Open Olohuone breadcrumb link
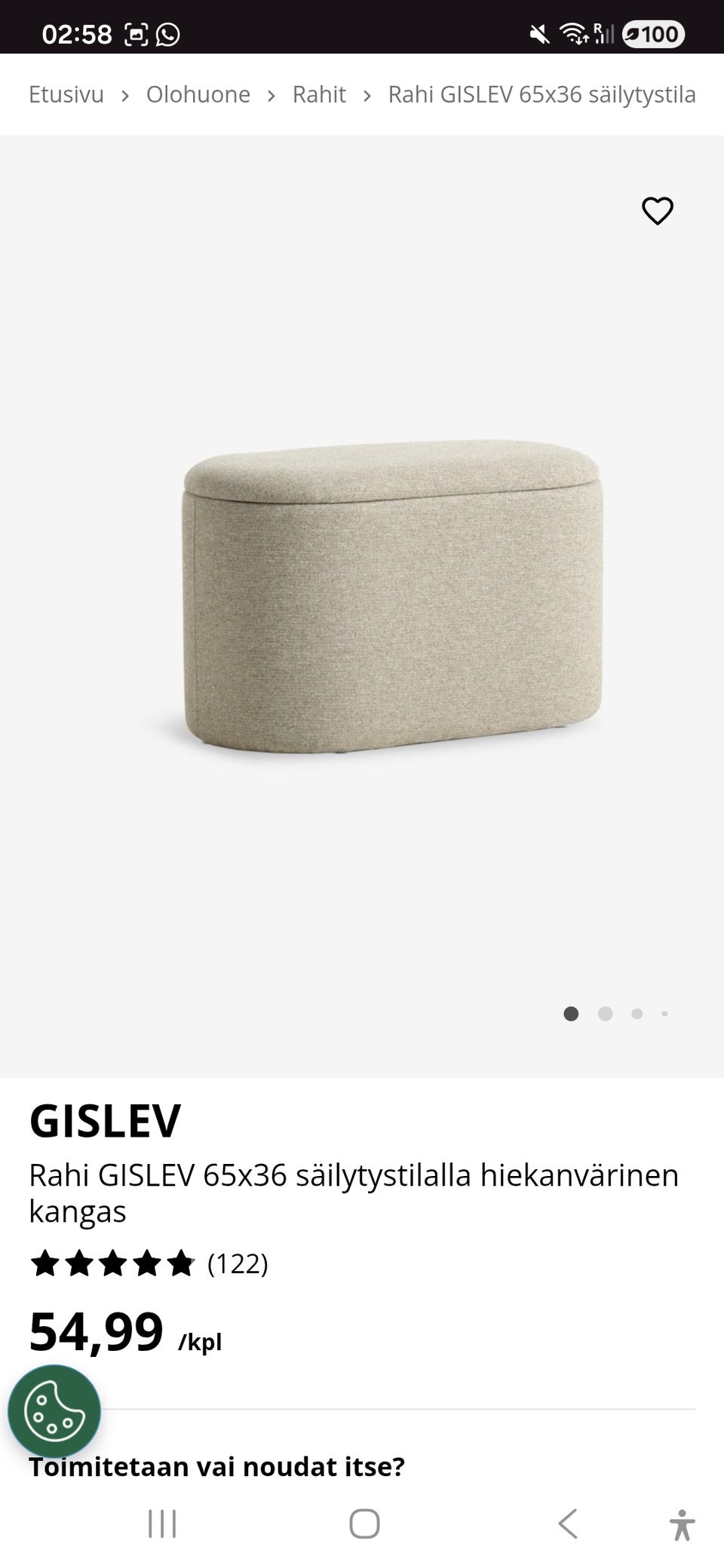 click(198, 95)
